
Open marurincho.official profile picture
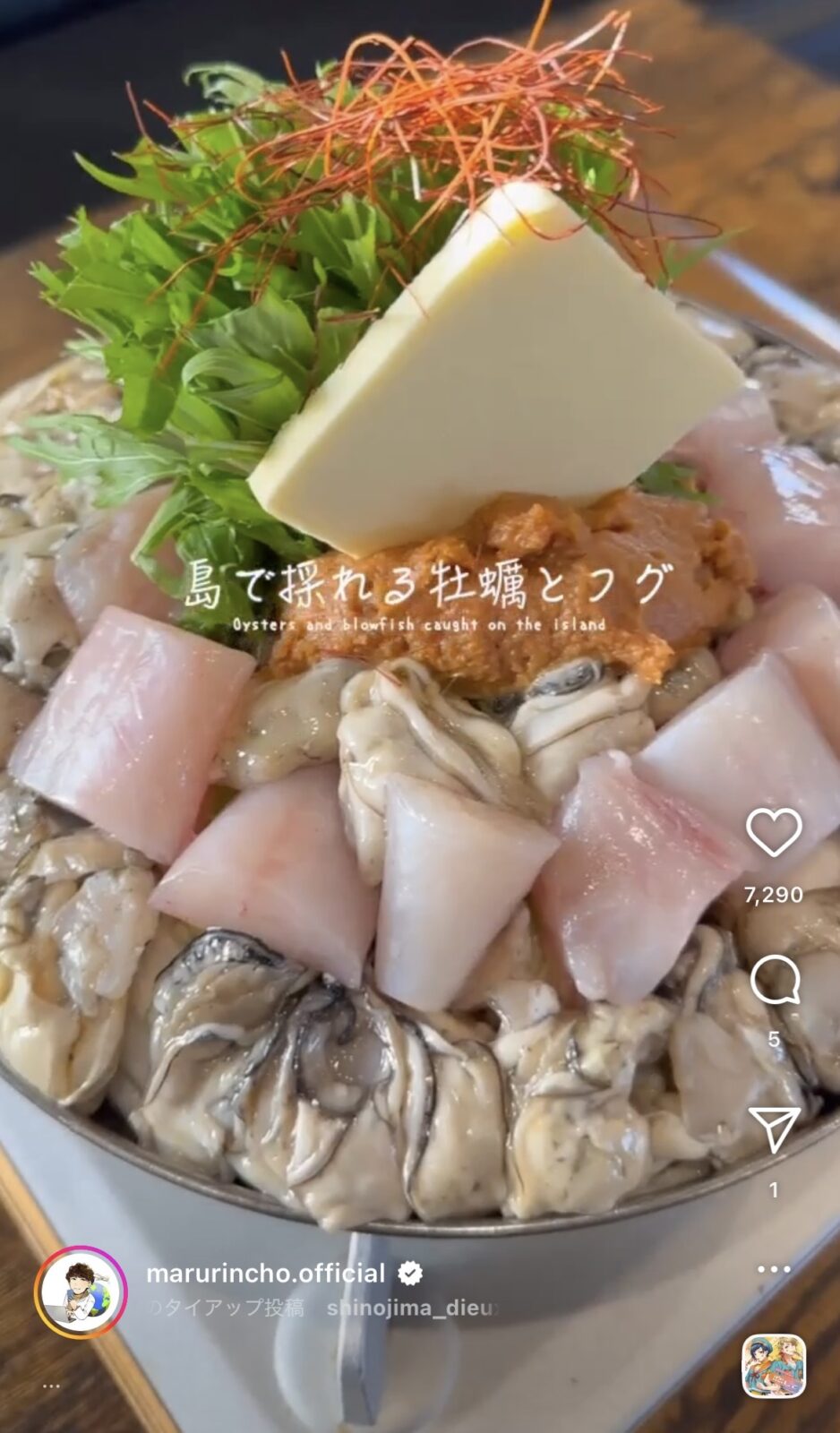(x=81, y=1291)
